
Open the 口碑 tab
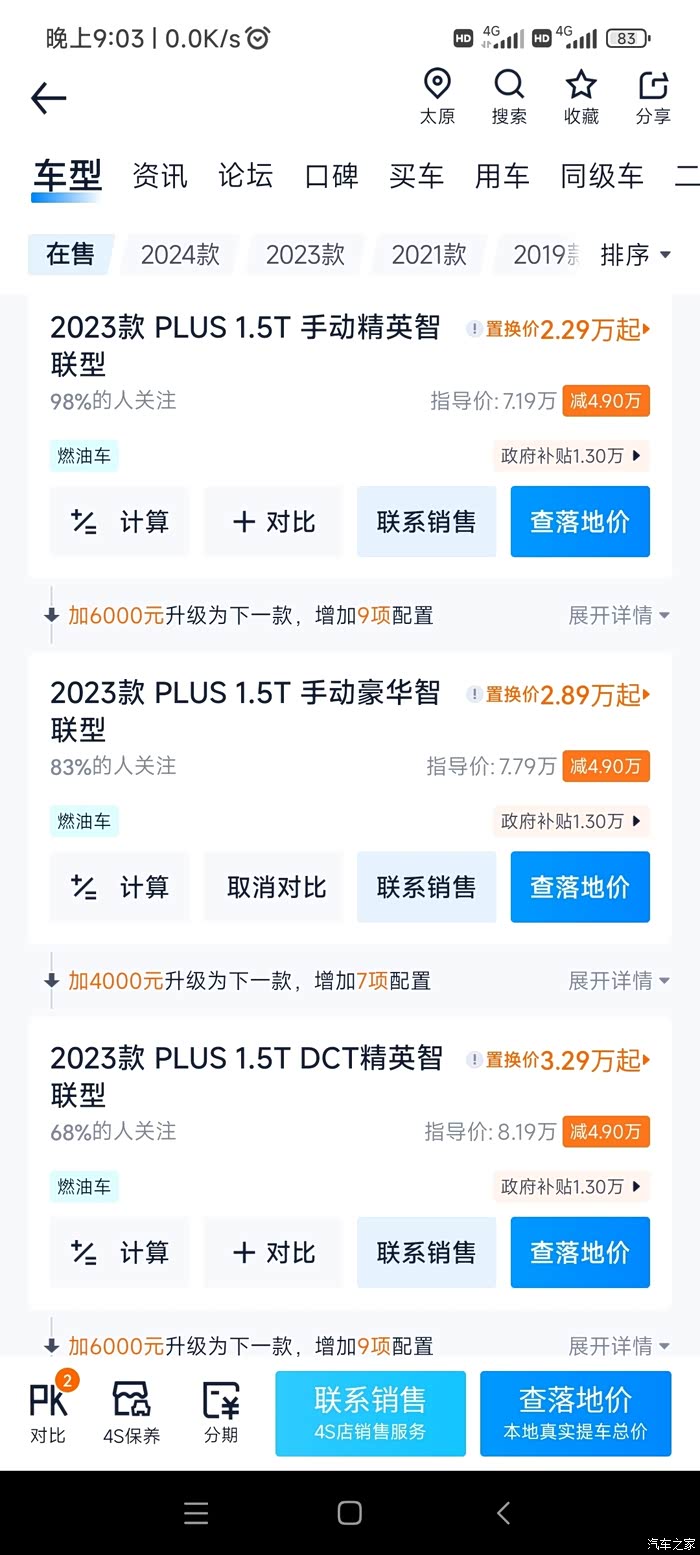point(331,176)
